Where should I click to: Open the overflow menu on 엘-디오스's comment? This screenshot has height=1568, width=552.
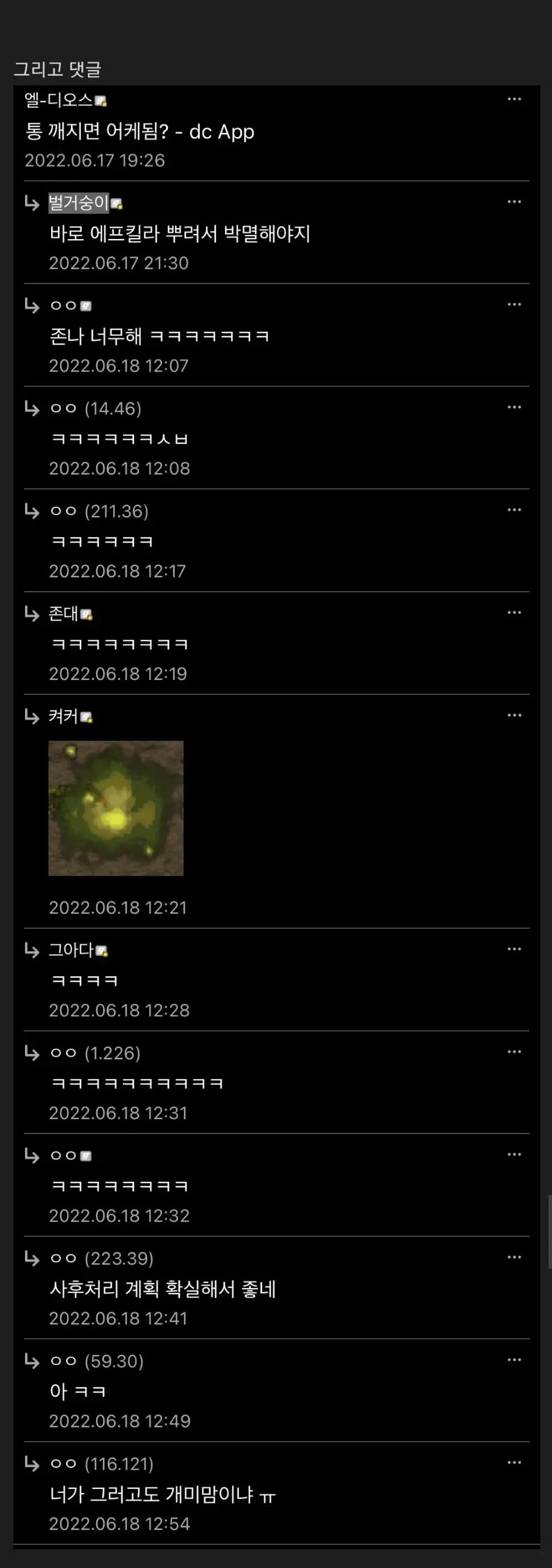pos(514,99)
